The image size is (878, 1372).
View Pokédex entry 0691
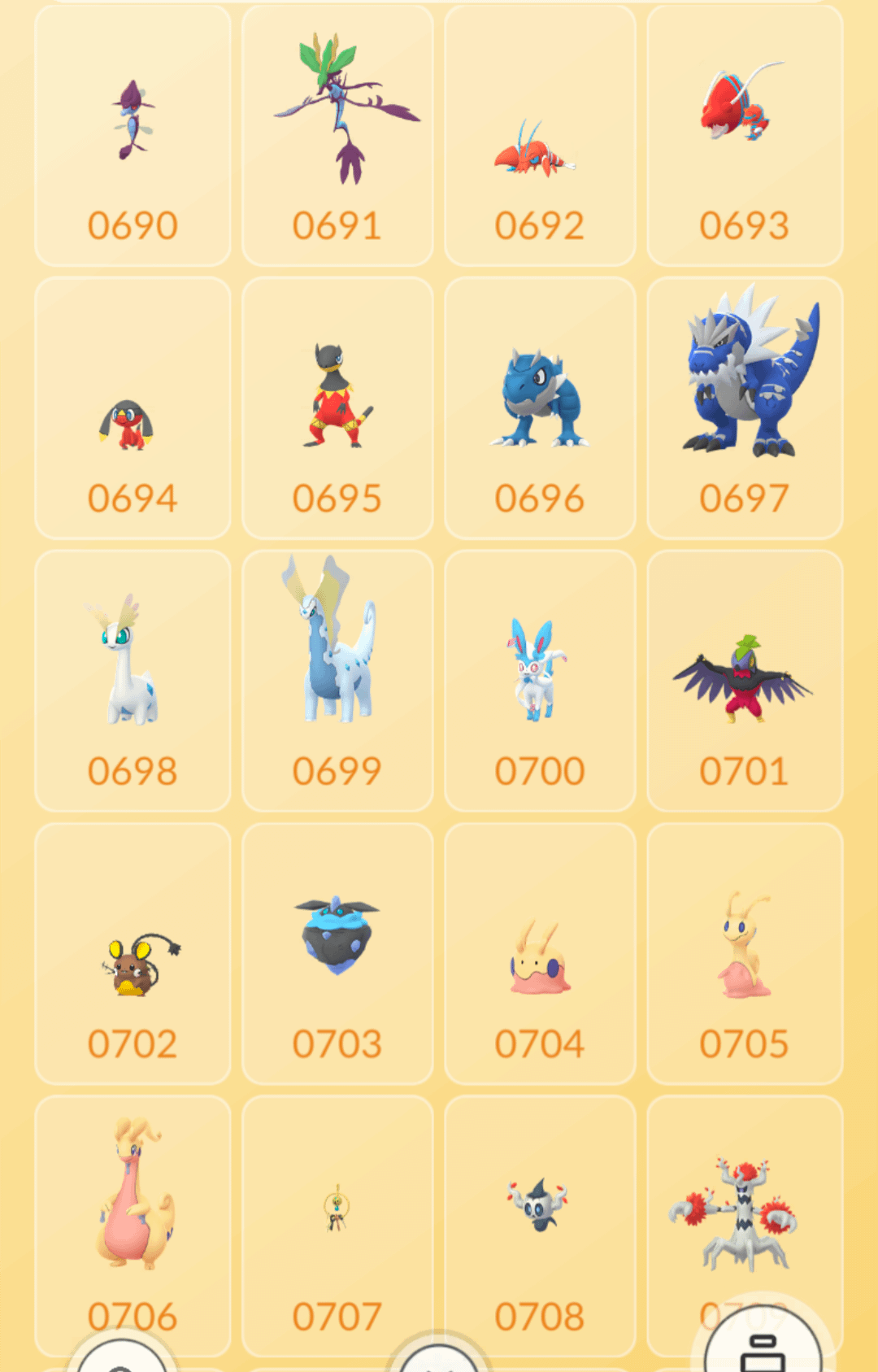coord(337,137)
